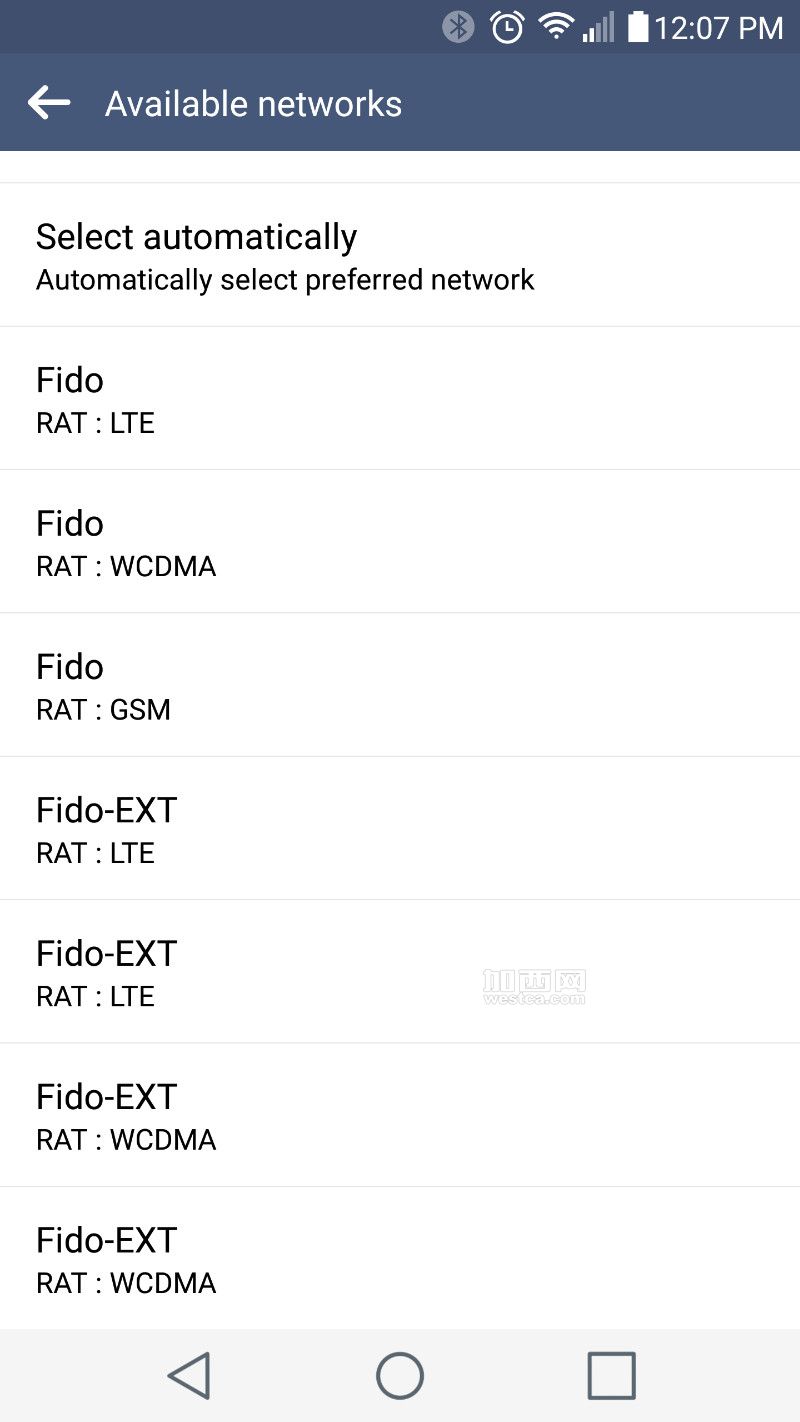
Task: Go back from Available networks
Action: (49, 103)
